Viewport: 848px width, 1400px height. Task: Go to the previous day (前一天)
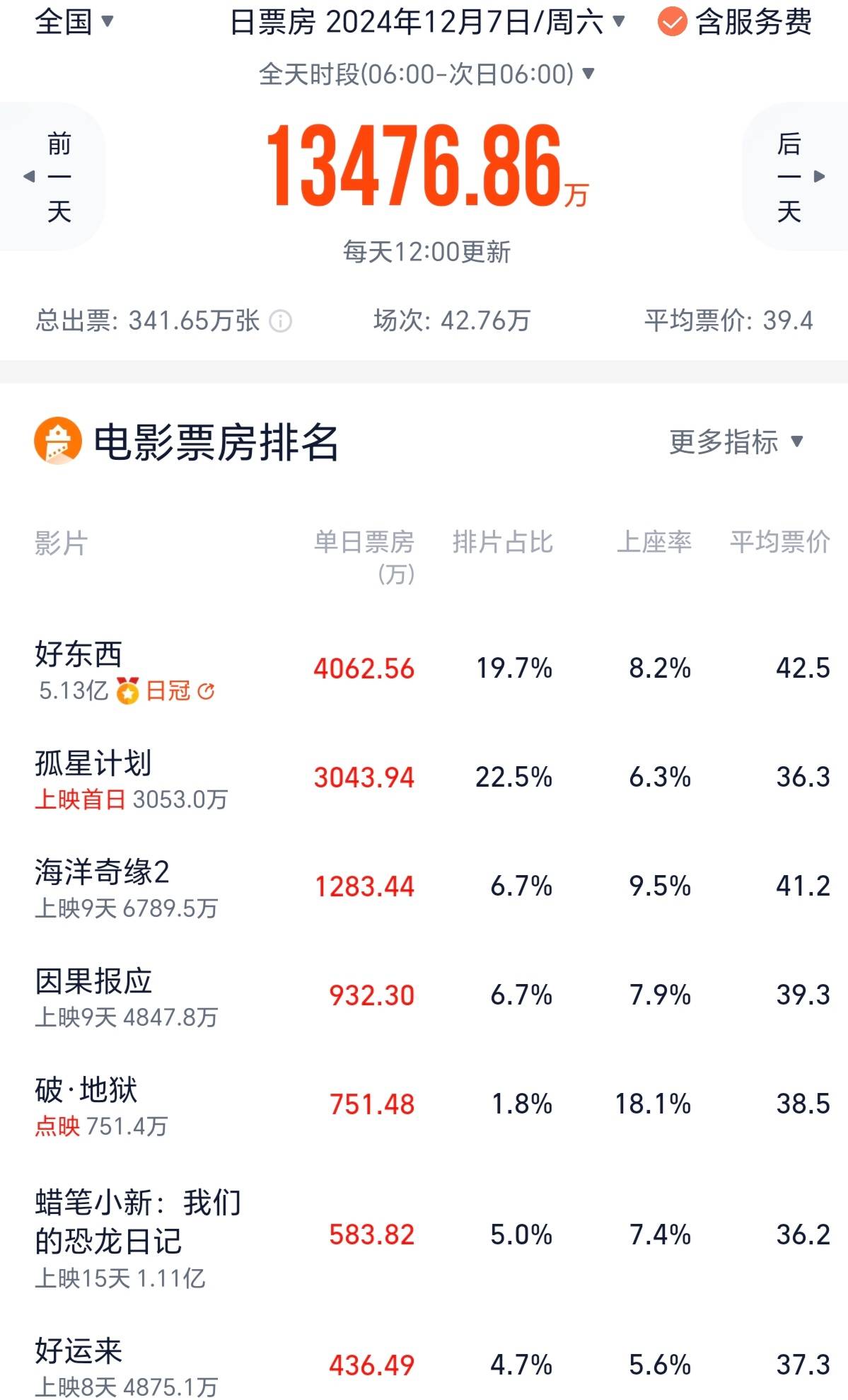coord(53,177)
